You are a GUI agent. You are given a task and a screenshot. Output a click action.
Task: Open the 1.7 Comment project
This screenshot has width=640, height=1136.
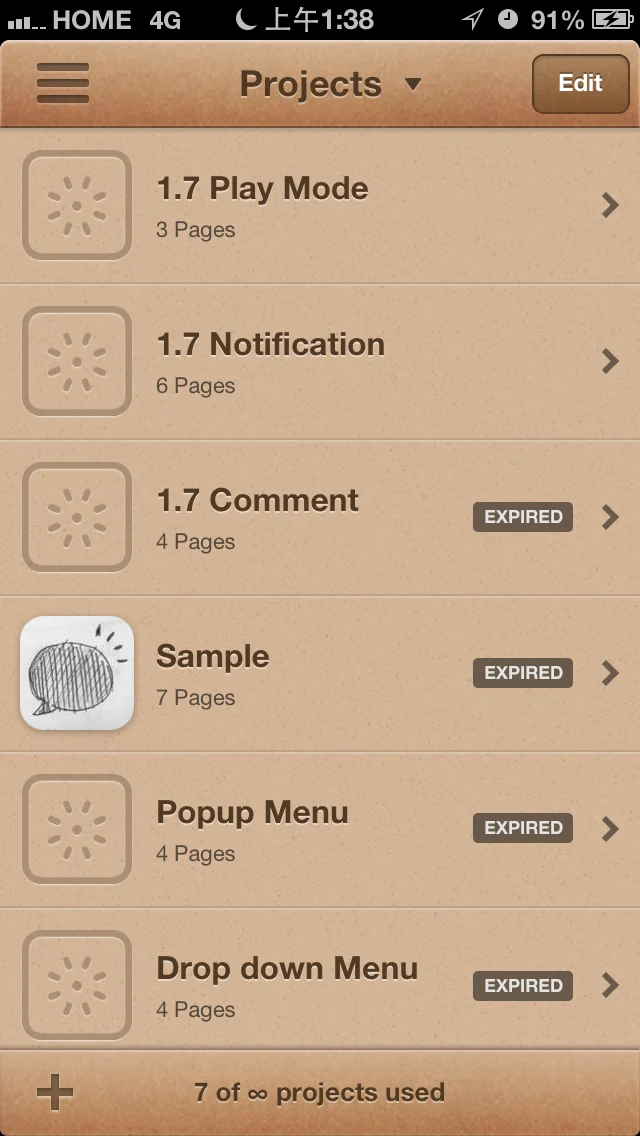tap(320, 518)
